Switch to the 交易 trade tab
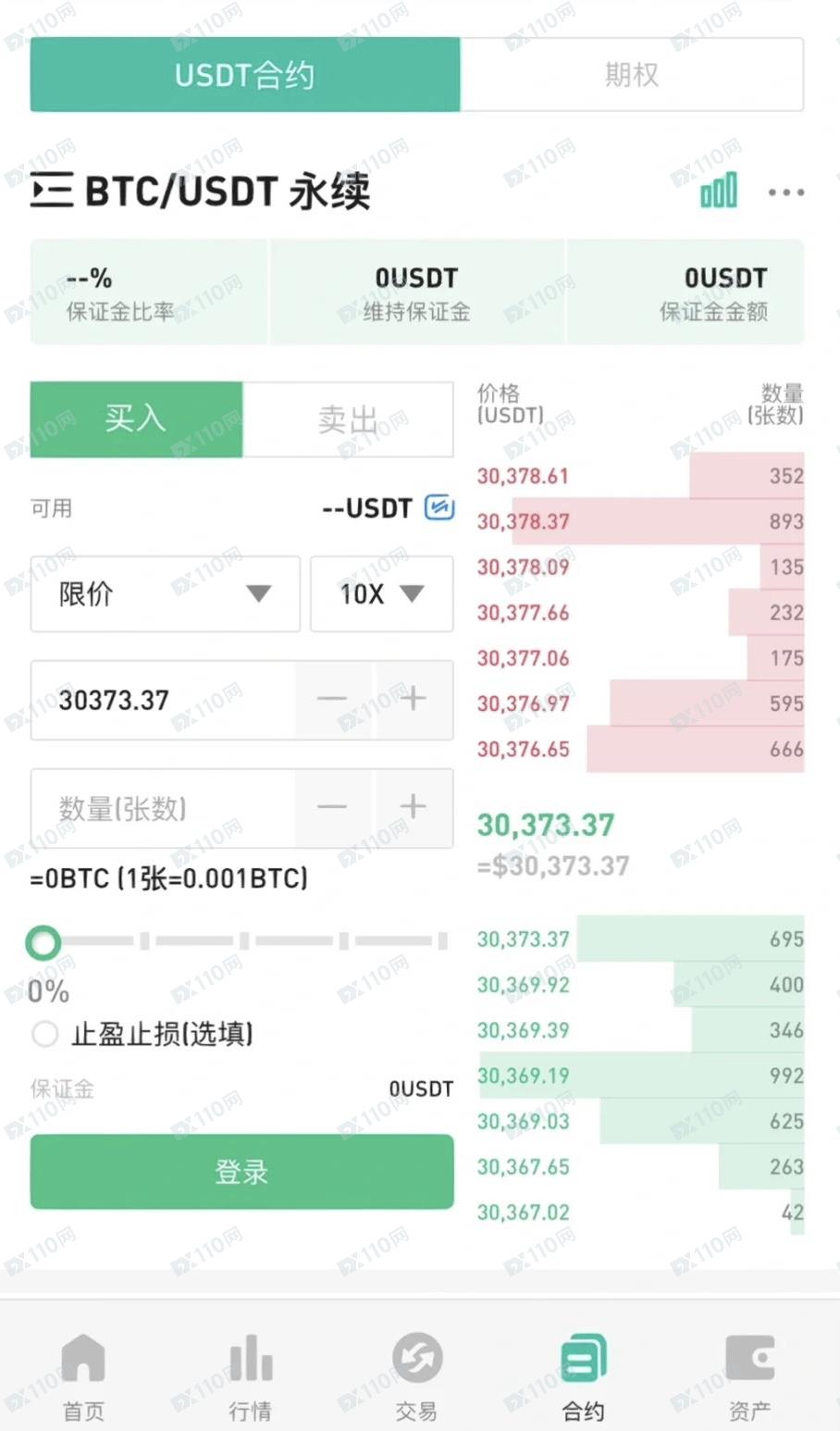The height and width of the screenshot is (1431, 840). 417,1377
